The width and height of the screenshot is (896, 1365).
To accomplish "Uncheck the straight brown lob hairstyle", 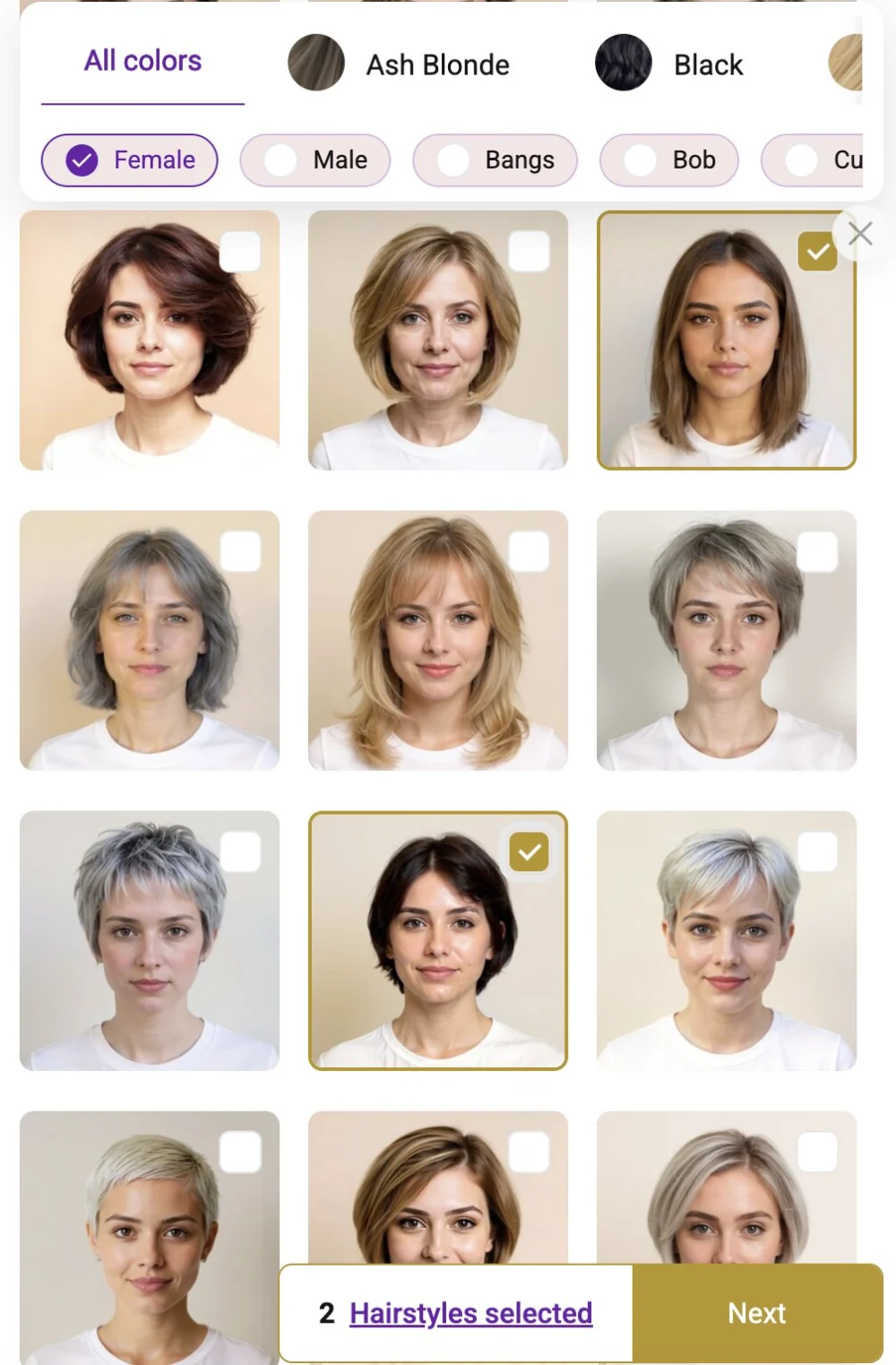I will [x=727, y=341].
